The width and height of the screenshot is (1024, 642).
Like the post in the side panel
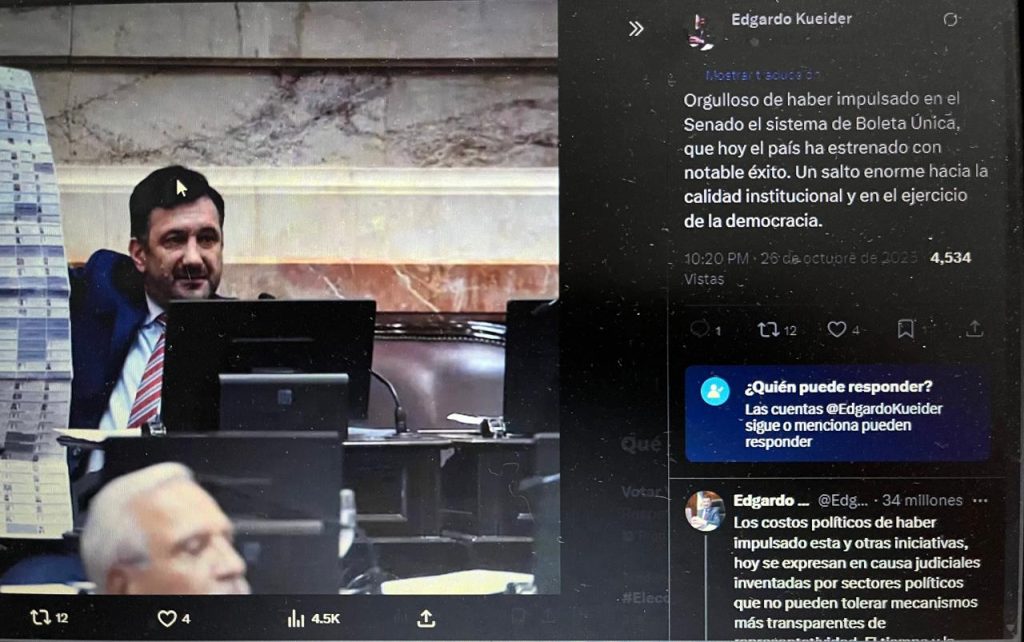(x=837, y=328)
